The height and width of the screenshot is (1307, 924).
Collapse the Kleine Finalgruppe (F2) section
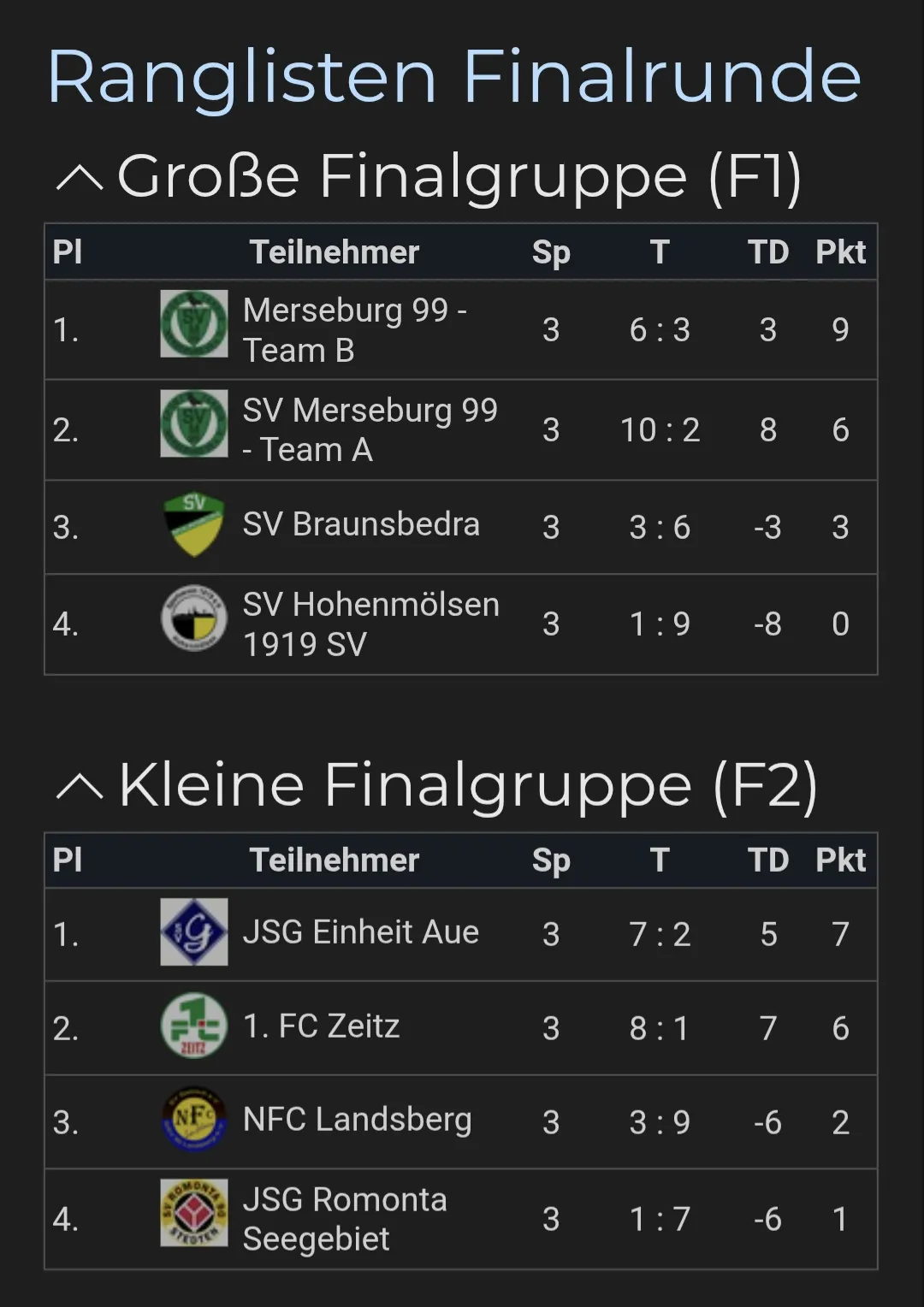pos(80,786)
